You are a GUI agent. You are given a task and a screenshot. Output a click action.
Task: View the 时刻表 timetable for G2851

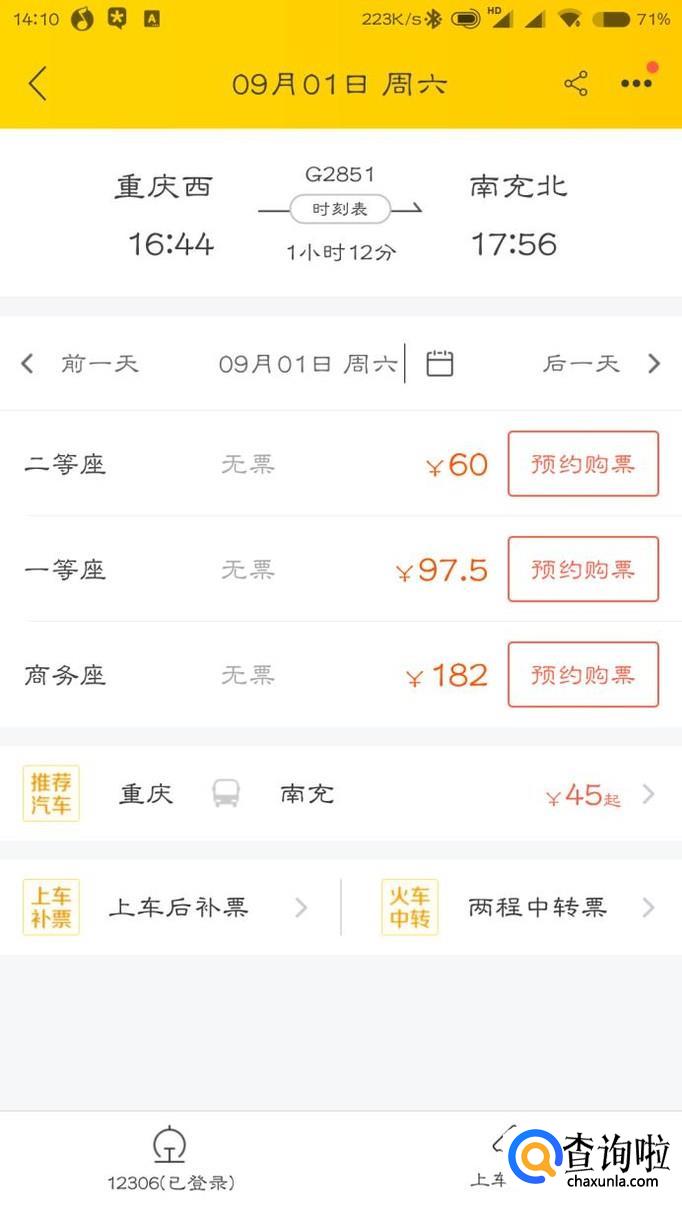340,209
